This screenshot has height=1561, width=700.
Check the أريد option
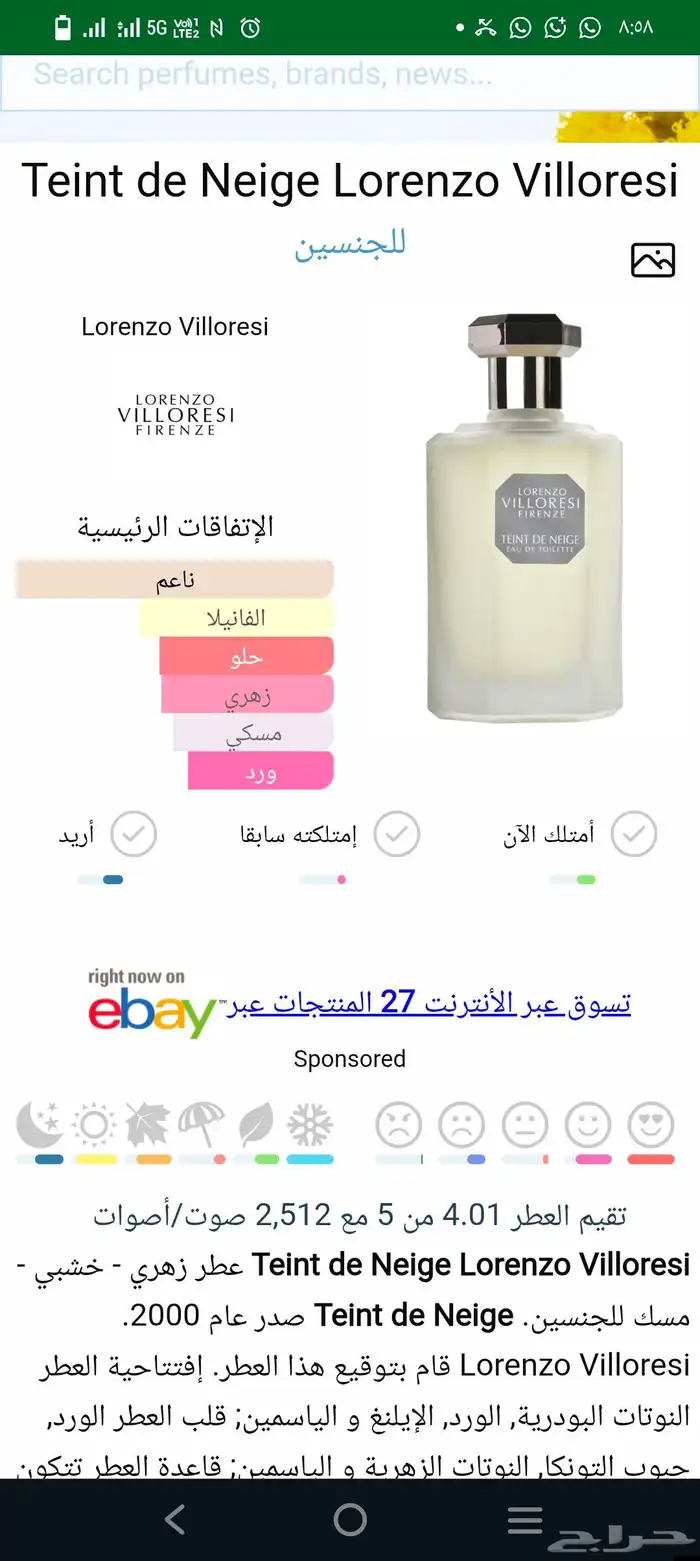point(133,834)
